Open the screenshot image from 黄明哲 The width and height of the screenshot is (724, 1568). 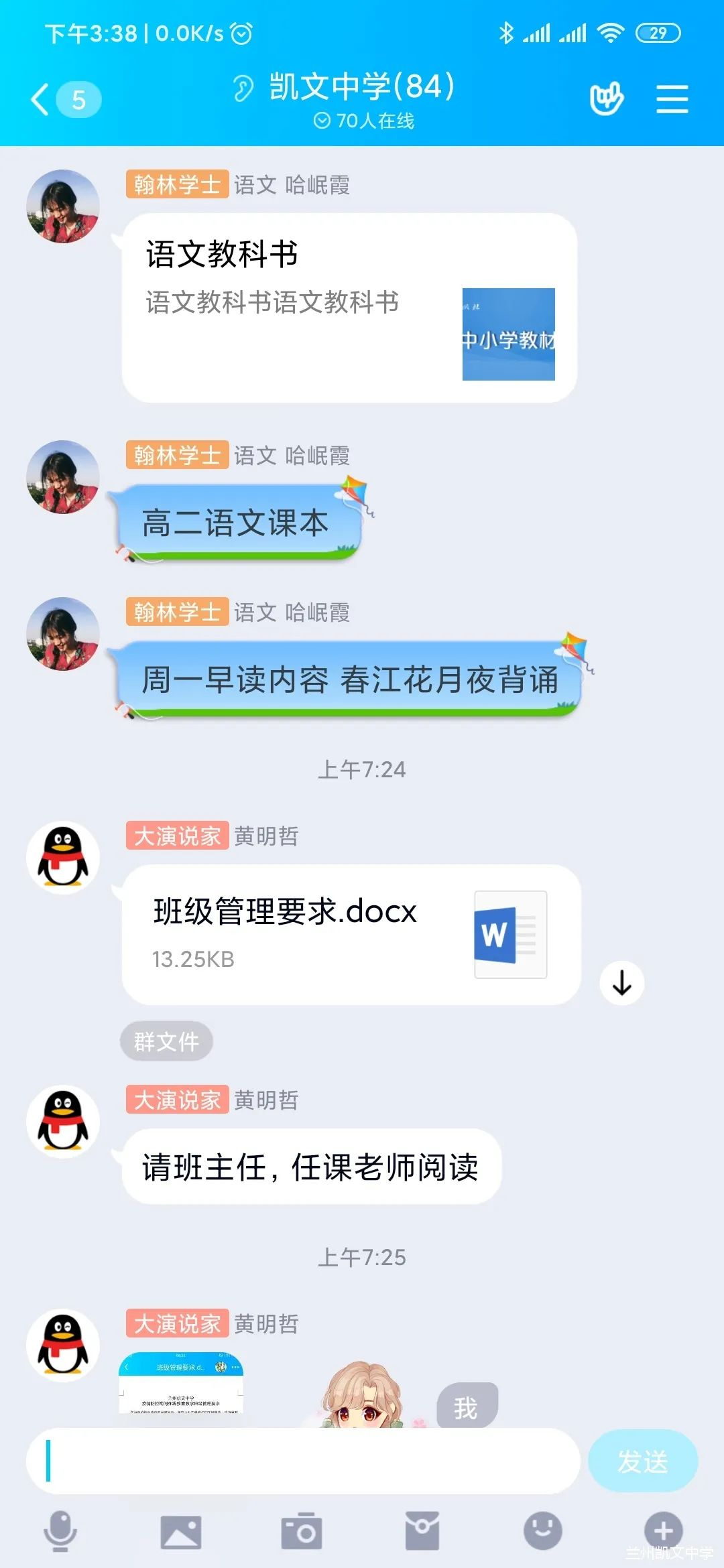(181, 1383)
